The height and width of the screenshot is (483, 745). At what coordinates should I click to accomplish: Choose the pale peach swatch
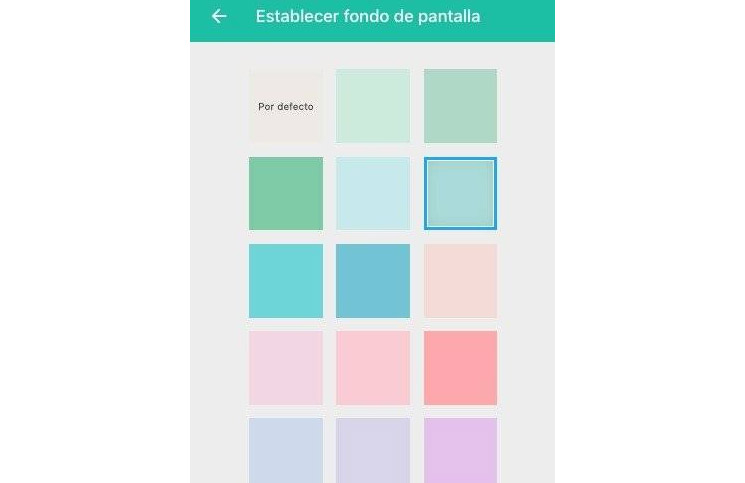pyautogui.click(x=460, y=281)
